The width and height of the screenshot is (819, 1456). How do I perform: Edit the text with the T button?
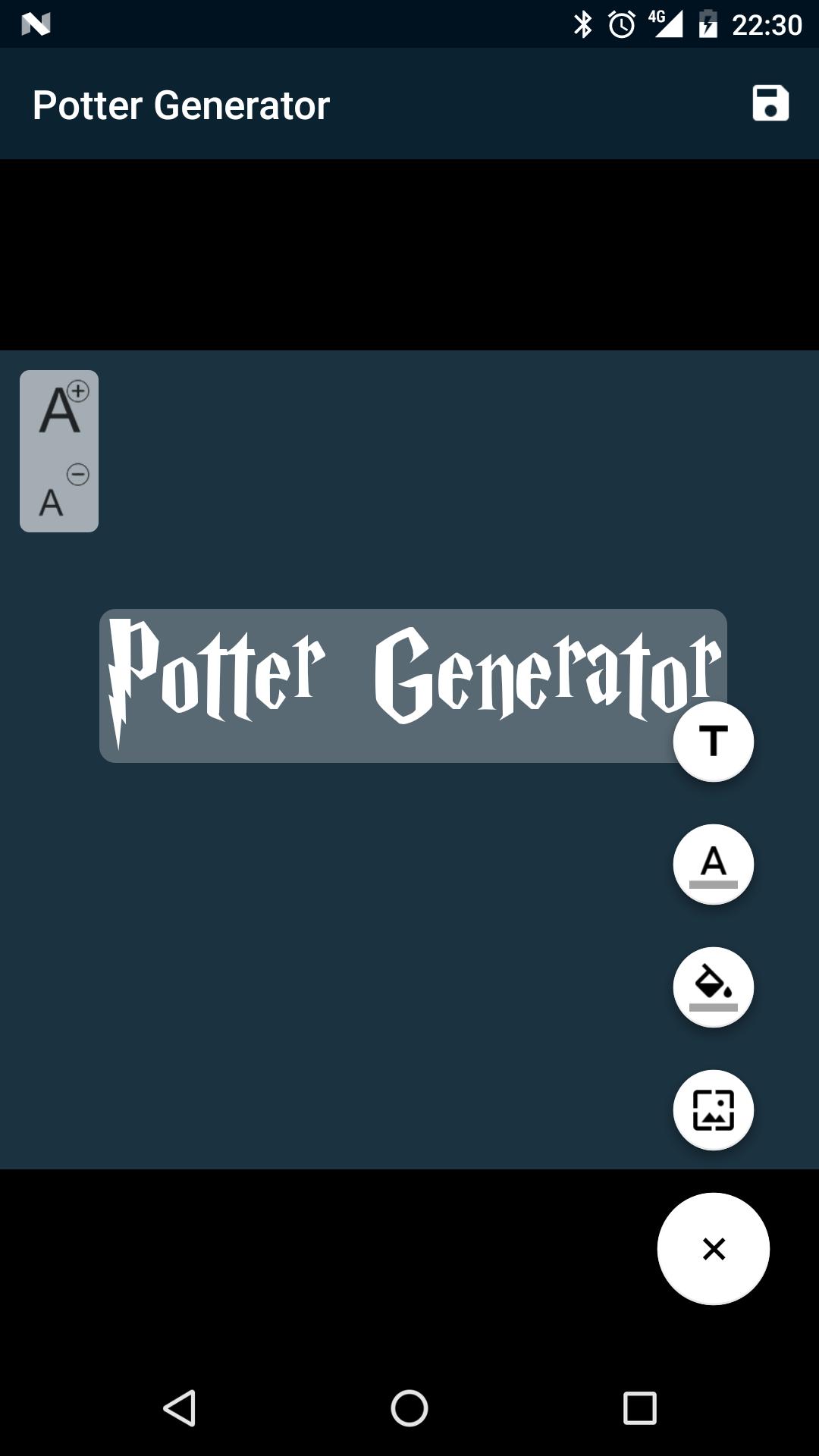click(x=713, y=741)
